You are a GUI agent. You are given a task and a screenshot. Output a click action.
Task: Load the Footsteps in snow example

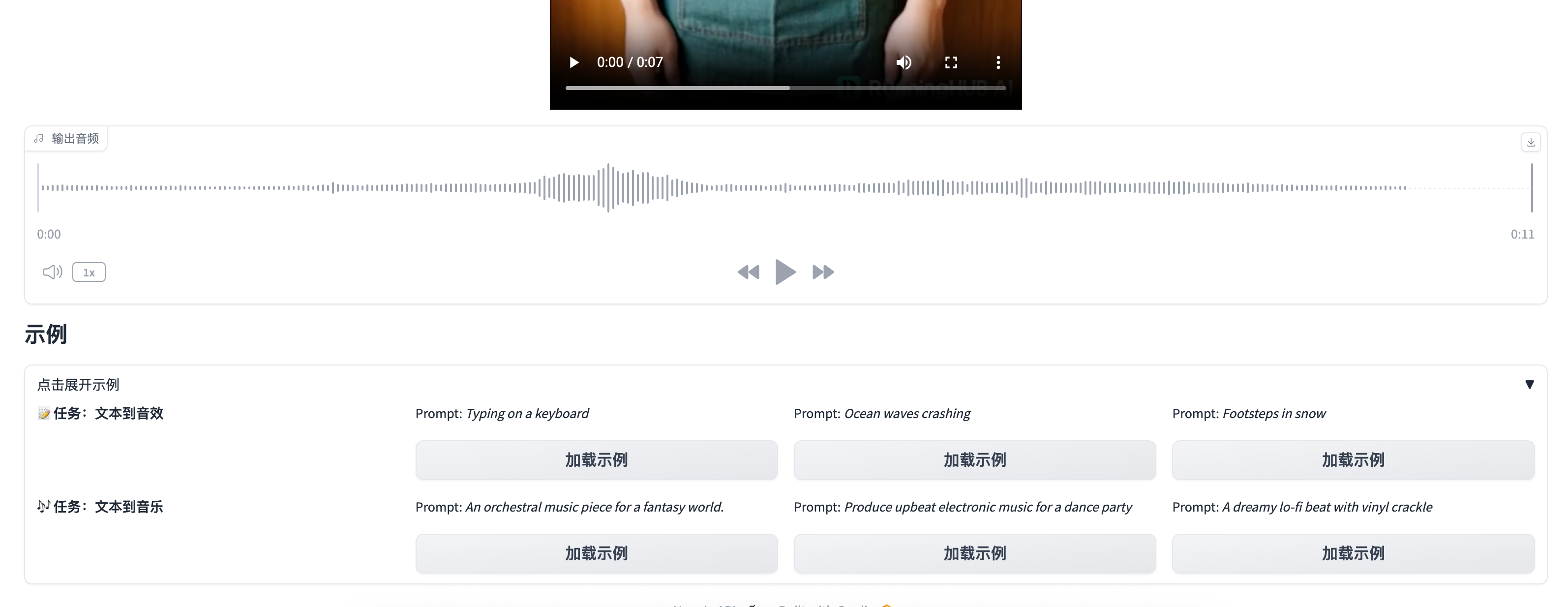[1353, 460]
